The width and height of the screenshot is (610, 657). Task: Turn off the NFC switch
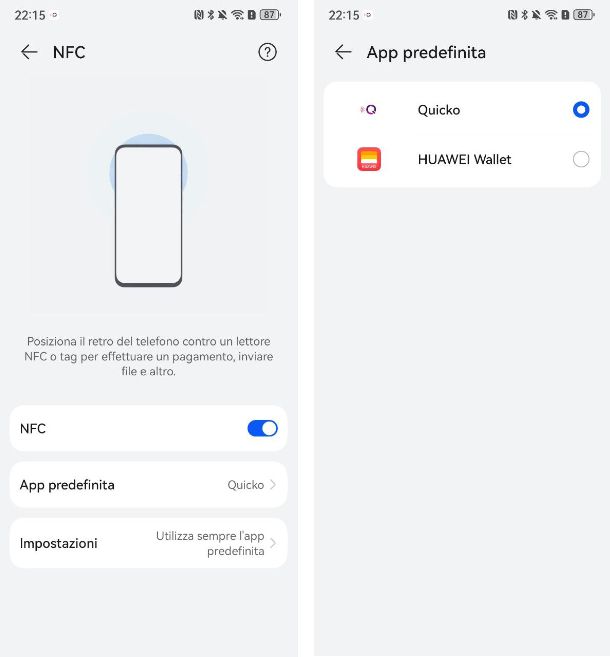click(x=262, y=428)
